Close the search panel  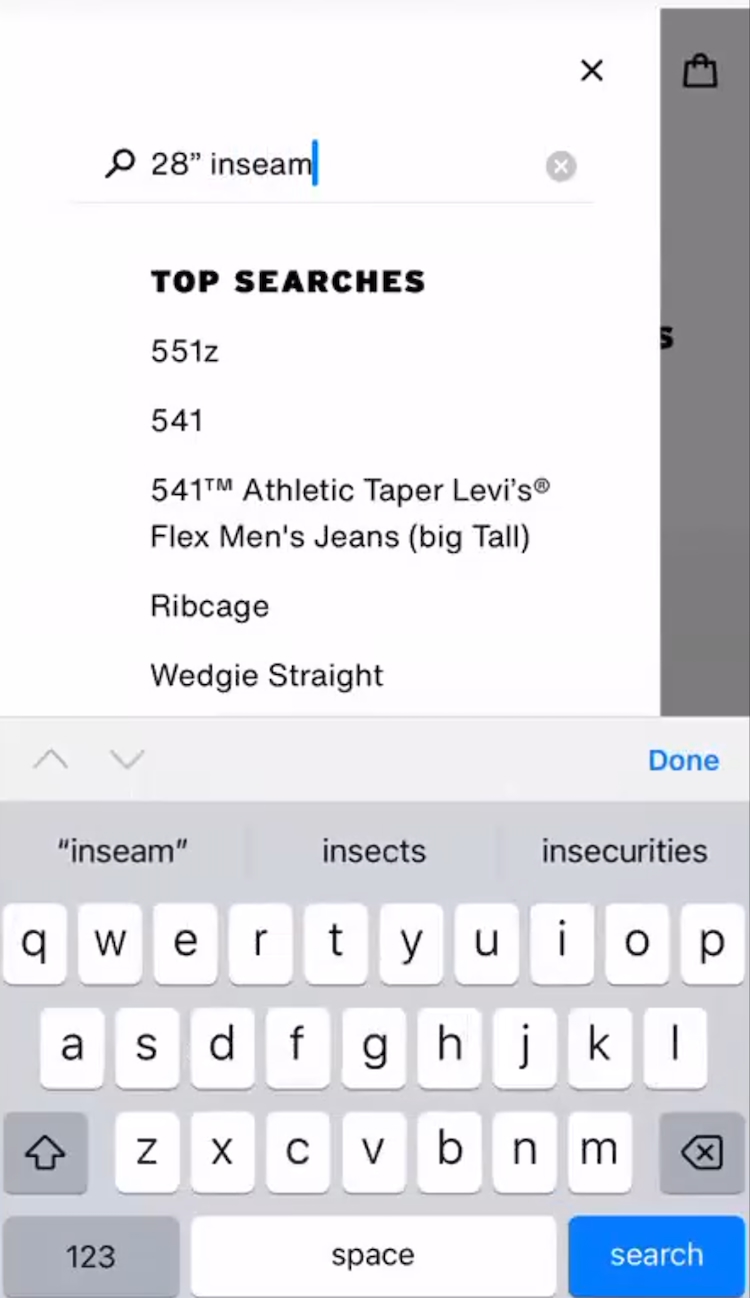point(592,70)
